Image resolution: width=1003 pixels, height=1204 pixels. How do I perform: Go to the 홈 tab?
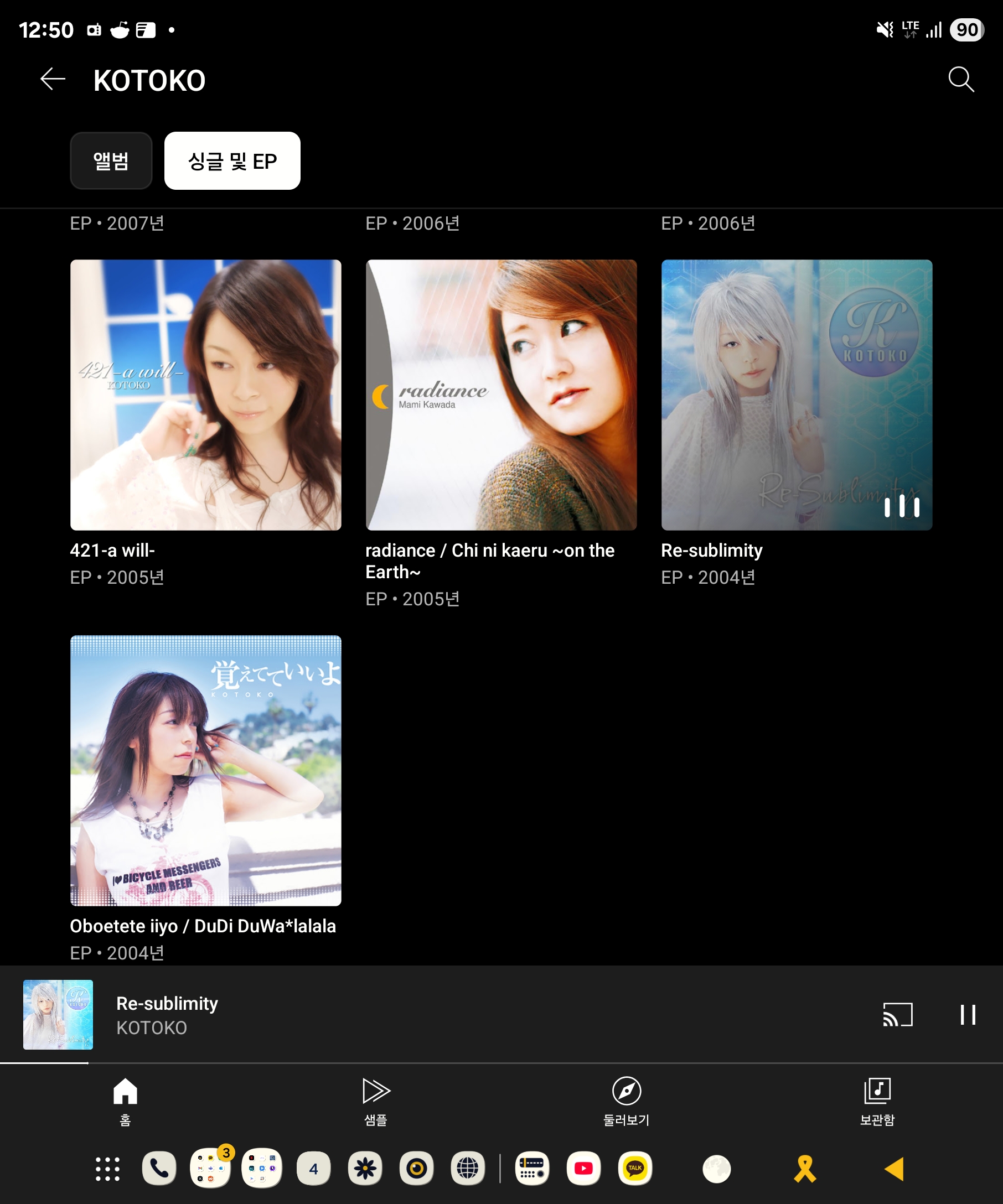tap(125, 1101)
